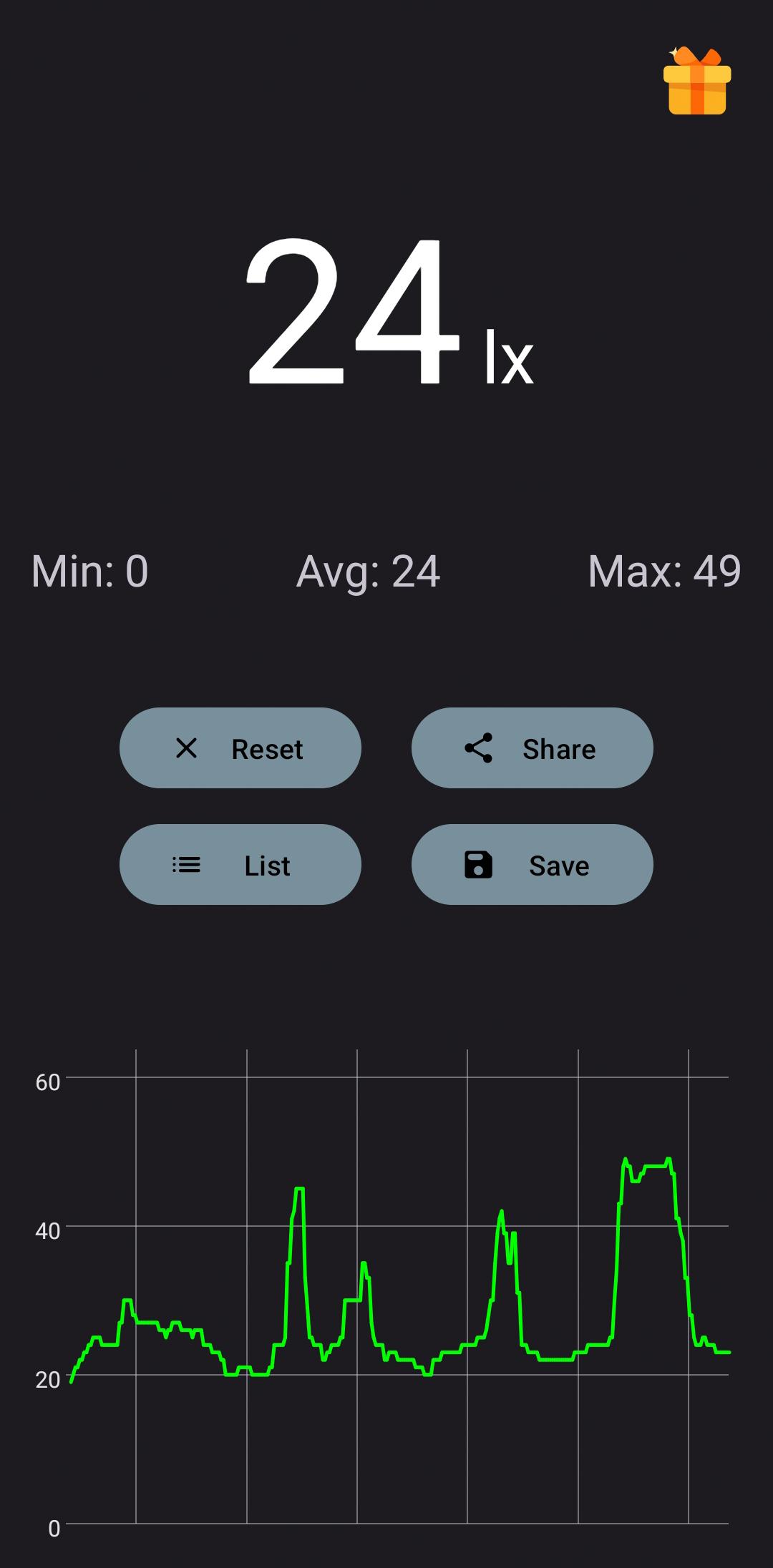Image resolution: width=773 pixels, height=1568 pixels.
Task: Share the current lux measurement
Action: 532,748
